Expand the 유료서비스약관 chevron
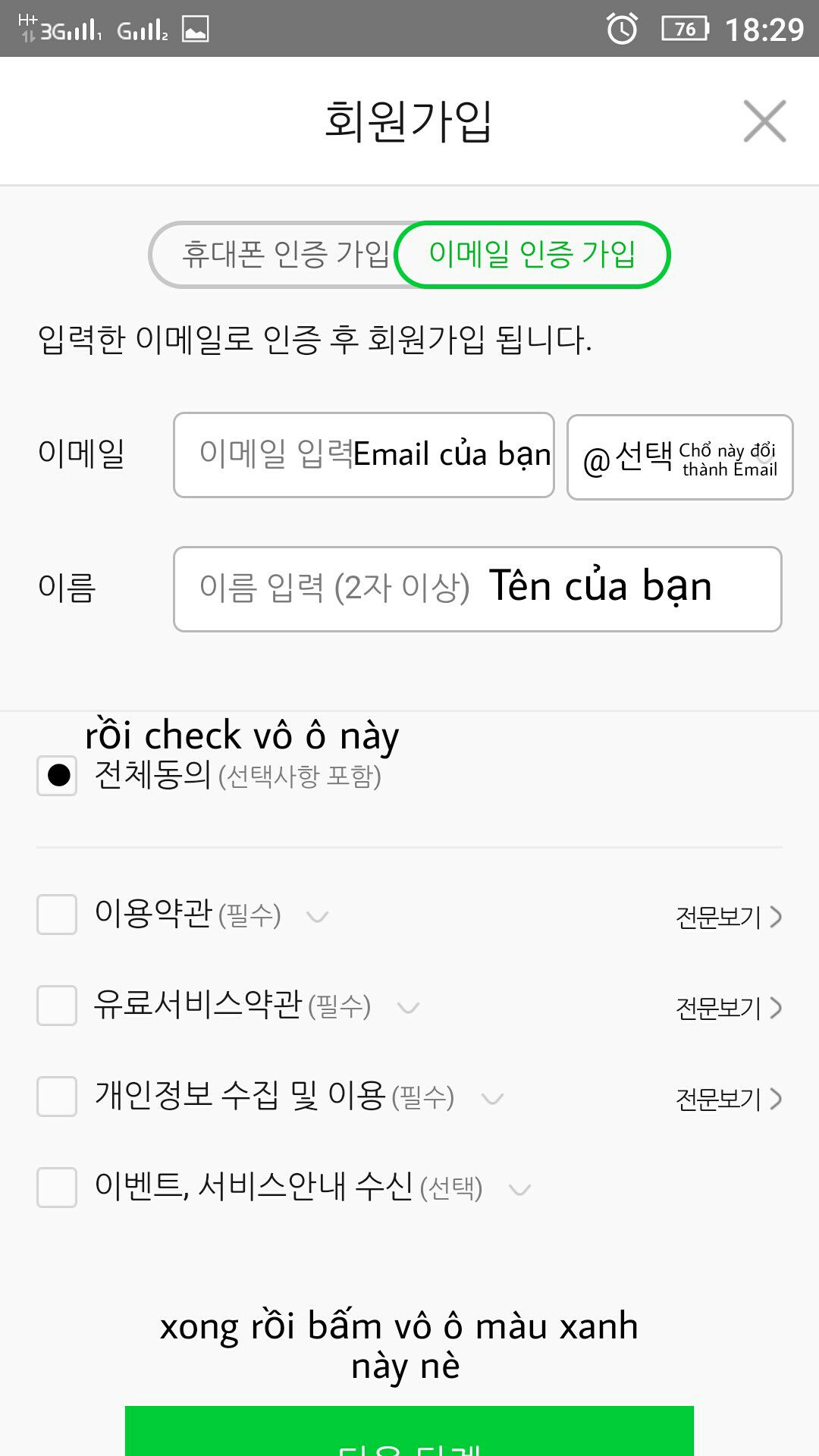Viewport: 819px width, 1456px height. coord(408,1008)
